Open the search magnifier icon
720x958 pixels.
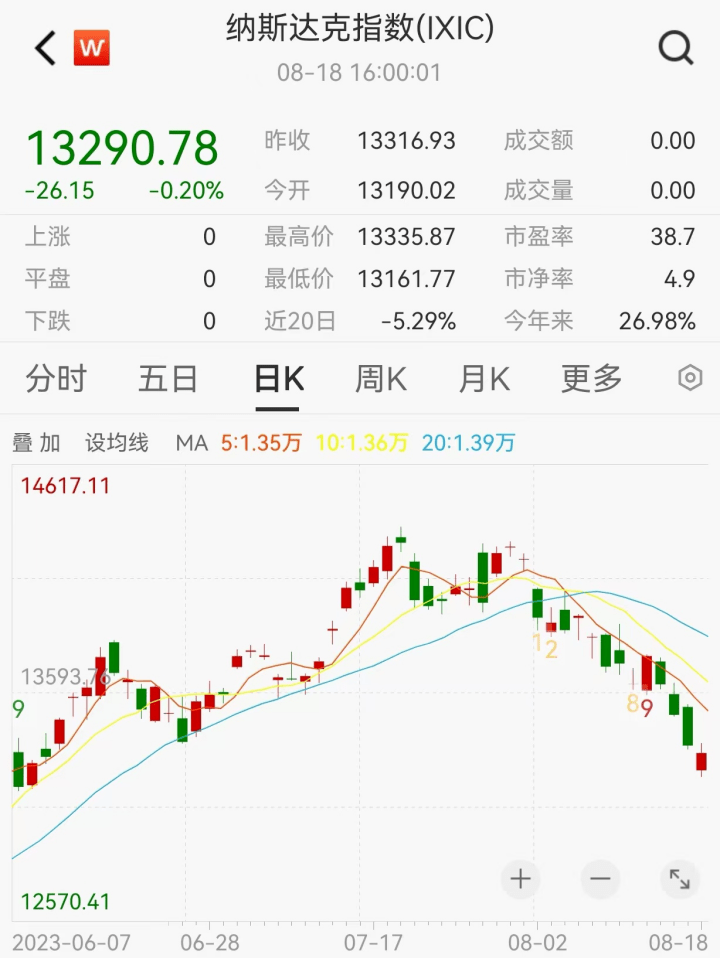[676, 48]
